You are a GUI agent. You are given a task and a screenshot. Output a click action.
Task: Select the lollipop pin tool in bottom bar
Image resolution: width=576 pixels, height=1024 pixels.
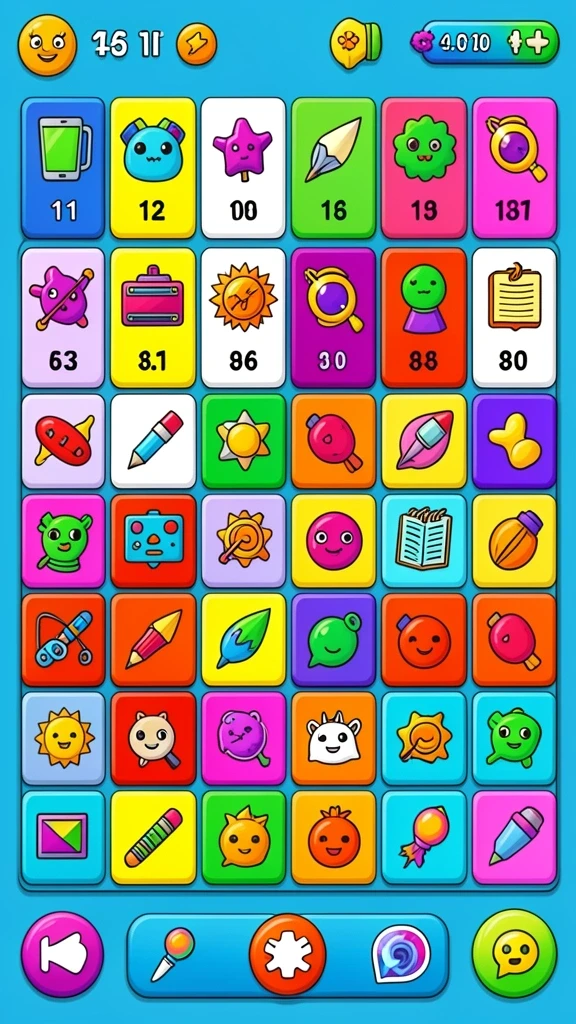click(172, 954)
